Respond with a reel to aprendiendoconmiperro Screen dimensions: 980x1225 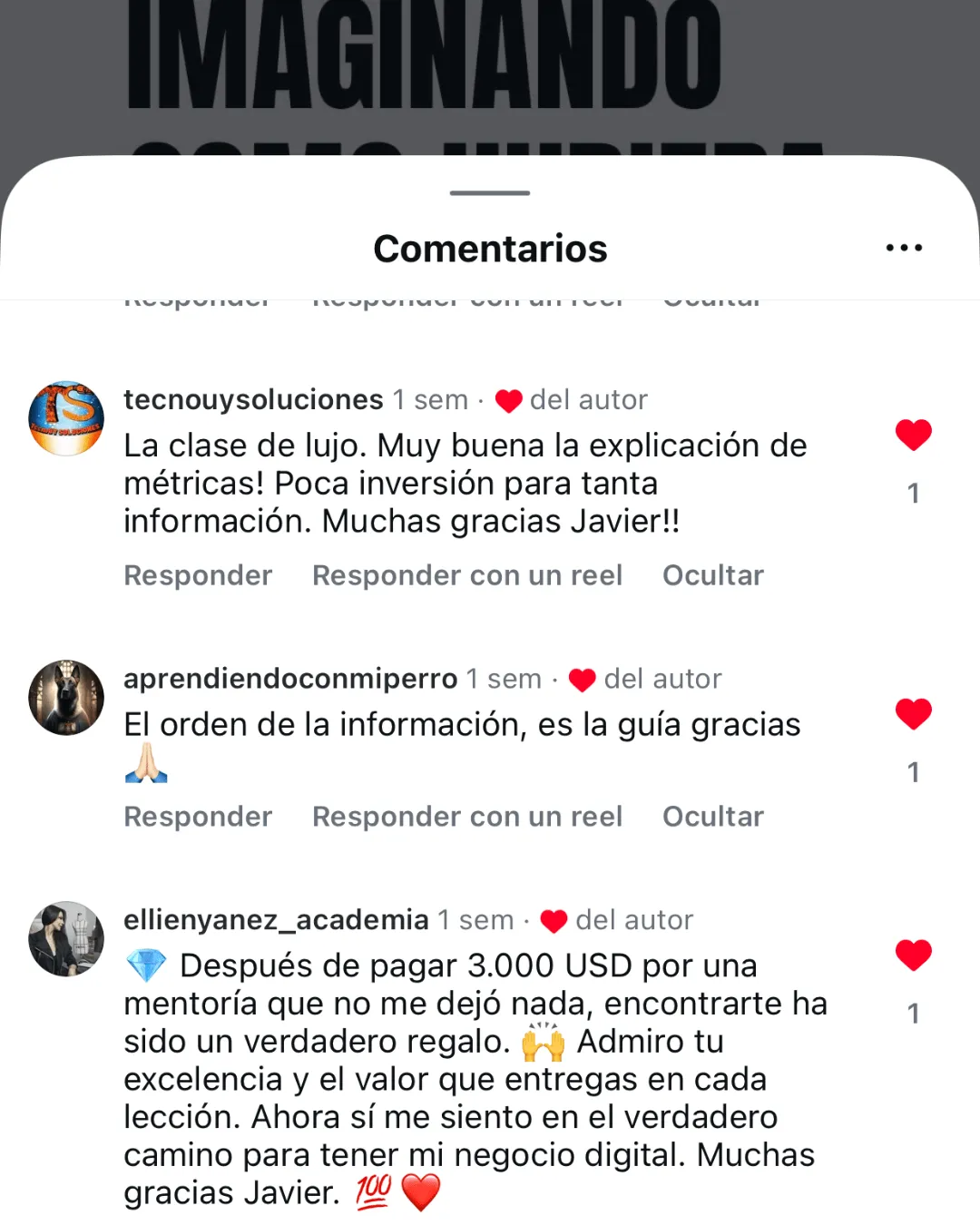coord(467,817)
